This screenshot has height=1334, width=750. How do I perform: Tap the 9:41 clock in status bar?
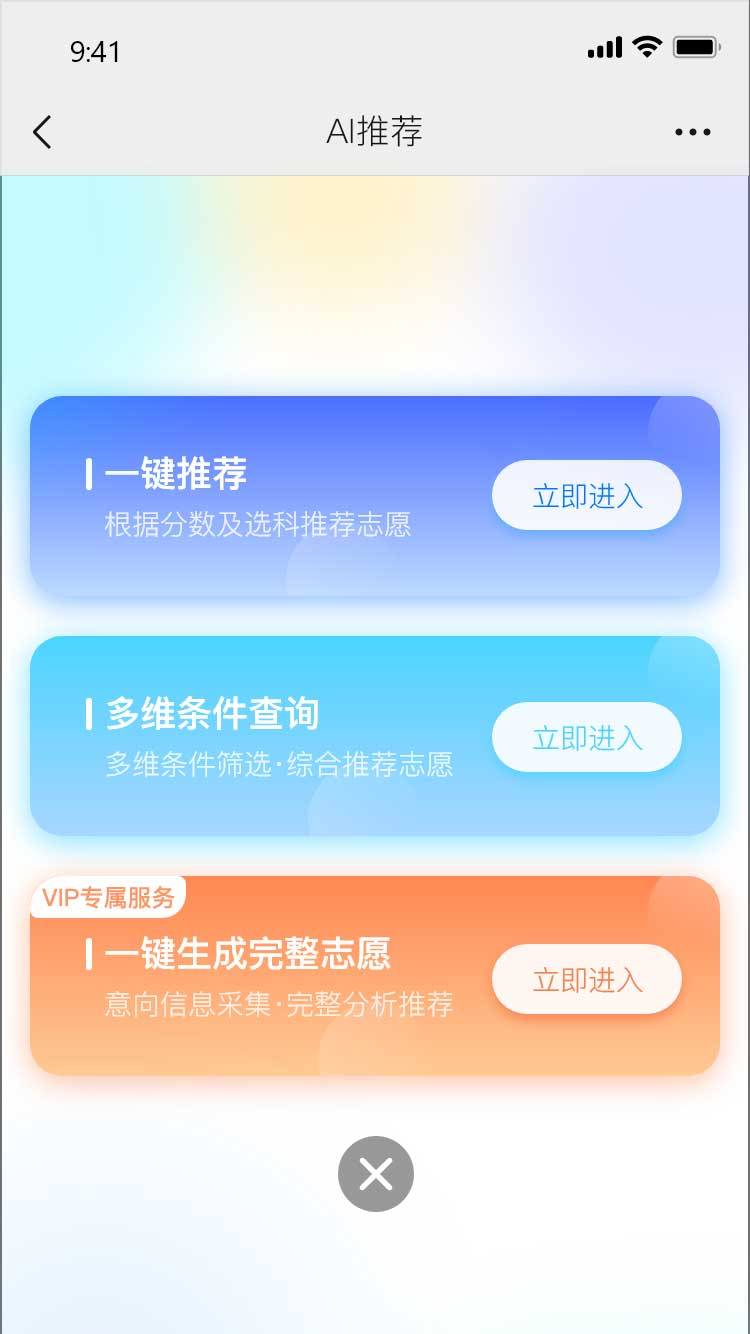(95, 50)
